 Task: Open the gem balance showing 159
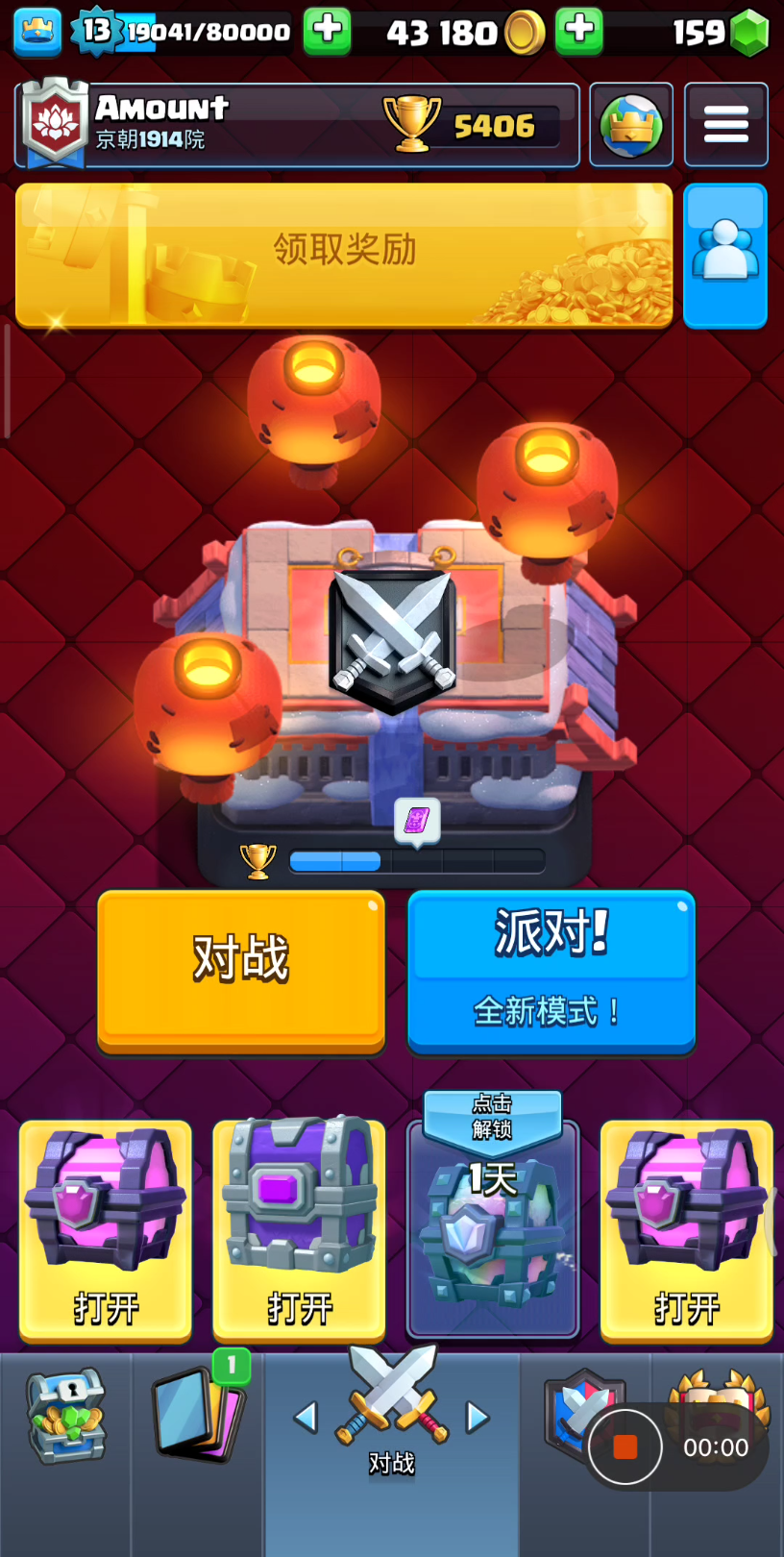pos(721,32)
